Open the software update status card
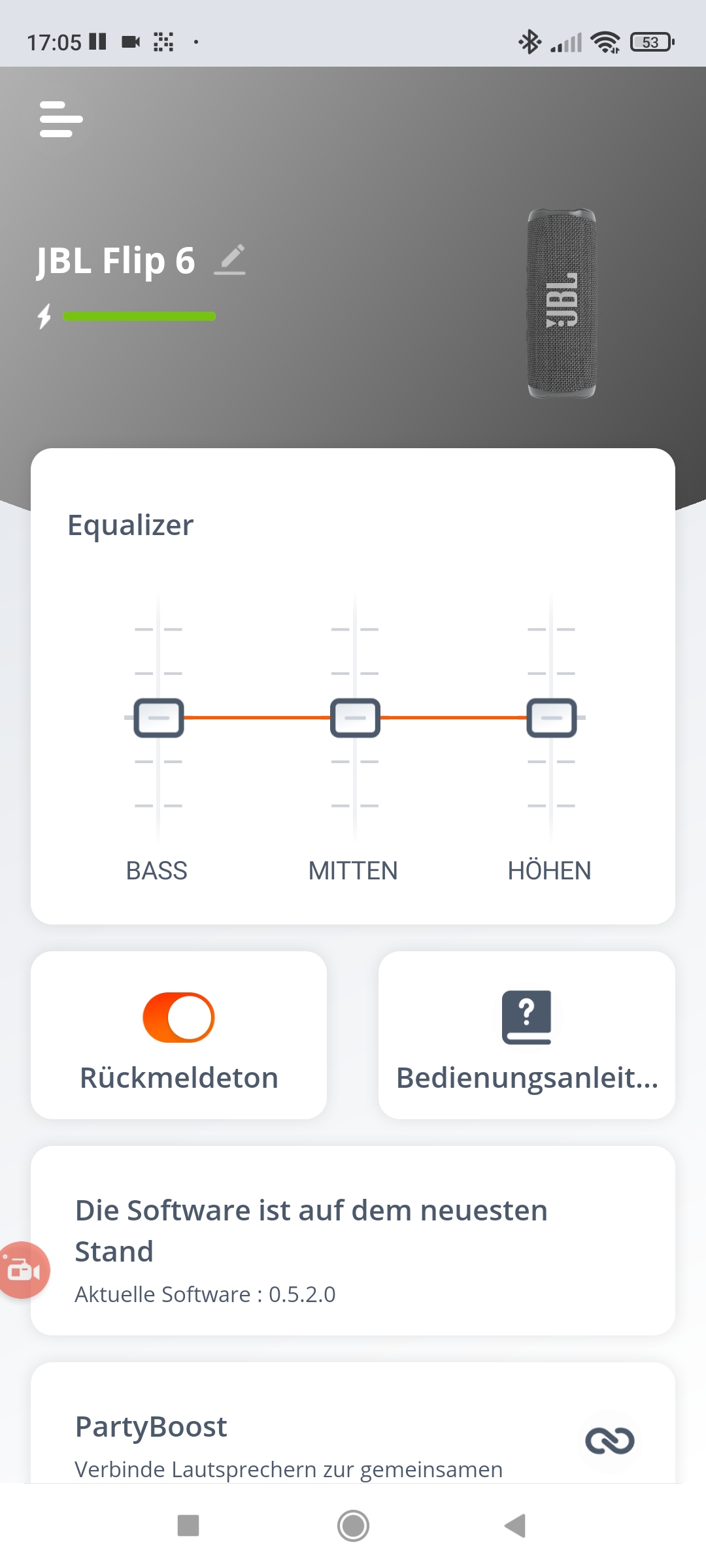This screenshot has height=1568, width=706. 353,1241
